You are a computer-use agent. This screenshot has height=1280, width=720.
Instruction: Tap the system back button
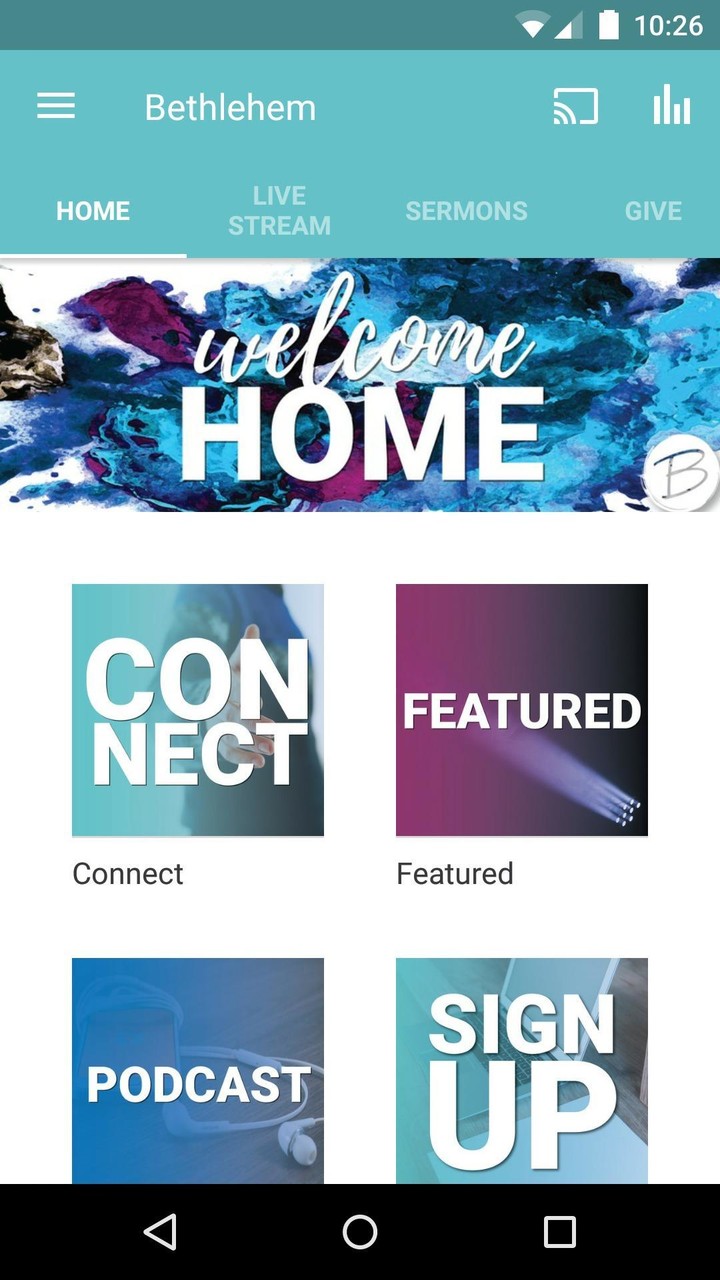[x=160, y=1232]
